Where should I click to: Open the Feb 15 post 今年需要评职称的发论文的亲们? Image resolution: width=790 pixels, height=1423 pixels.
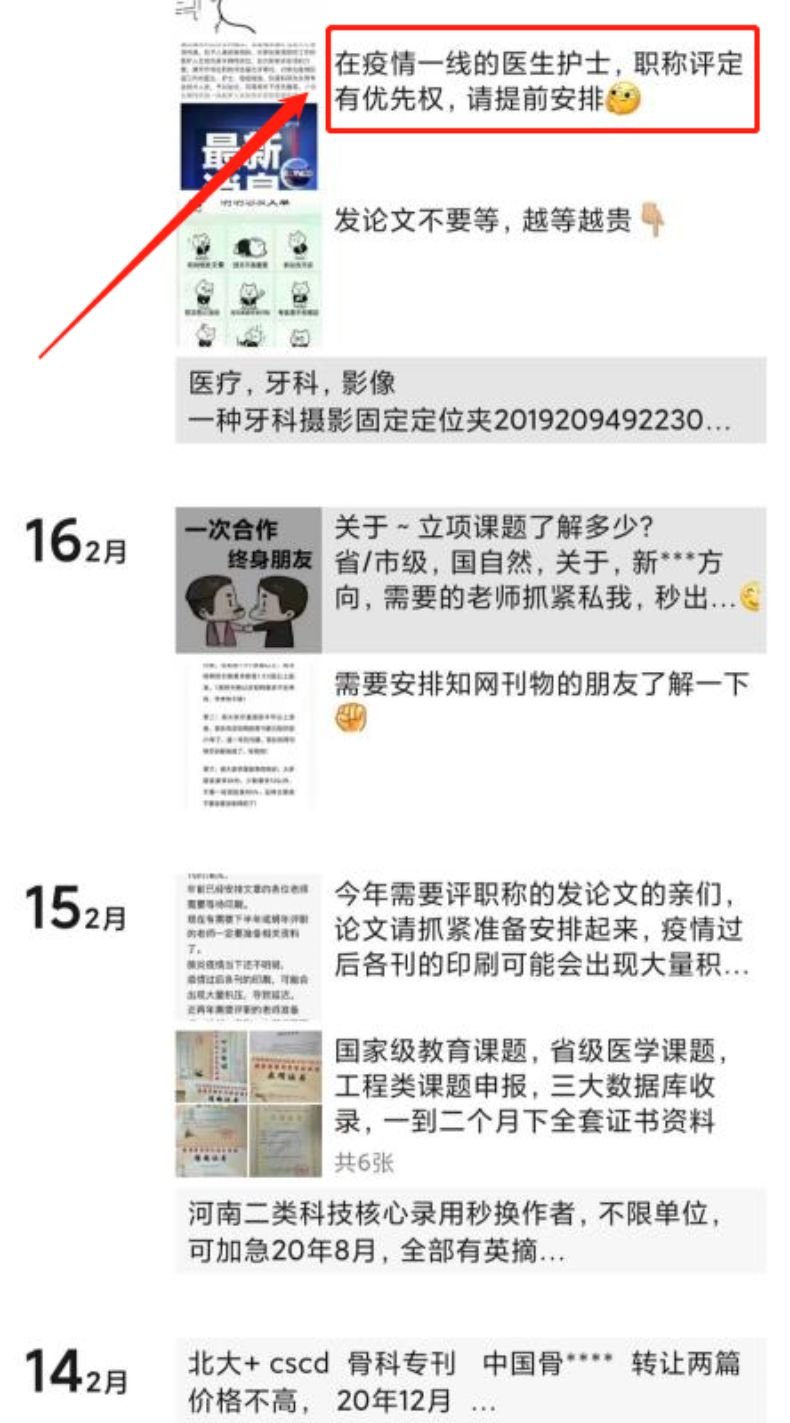point(540,929)
